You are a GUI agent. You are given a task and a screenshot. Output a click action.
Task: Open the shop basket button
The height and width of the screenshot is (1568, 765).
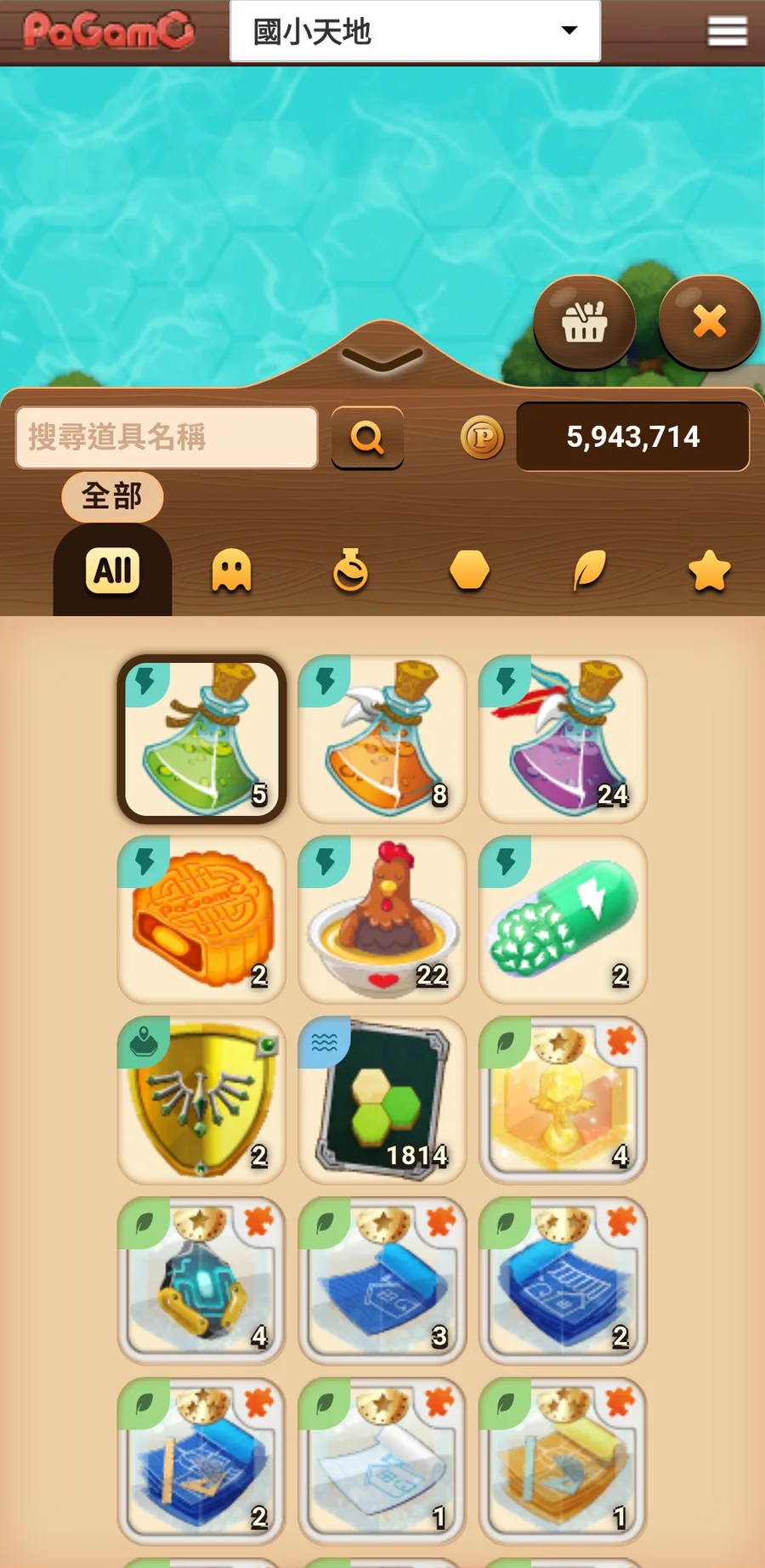[x=584, y=322]
